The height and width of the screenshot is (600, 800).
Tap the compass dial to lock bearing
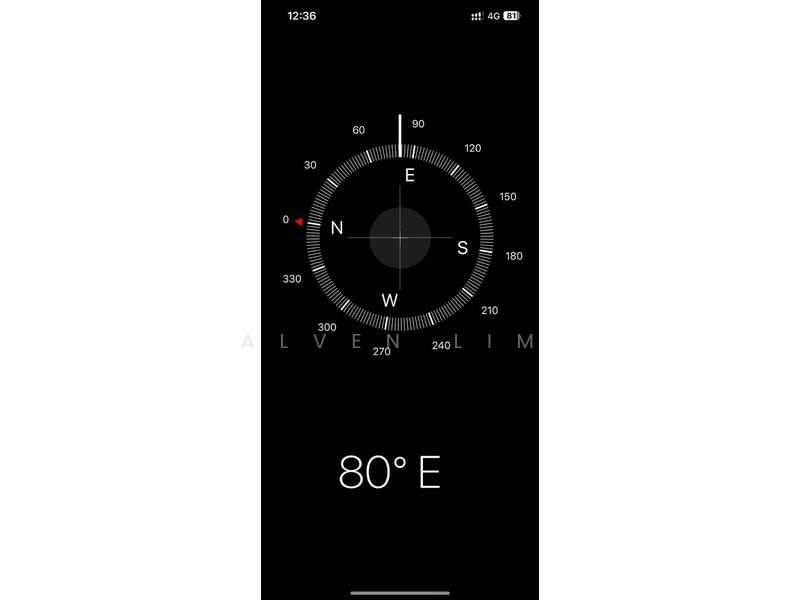pos(400,238)
